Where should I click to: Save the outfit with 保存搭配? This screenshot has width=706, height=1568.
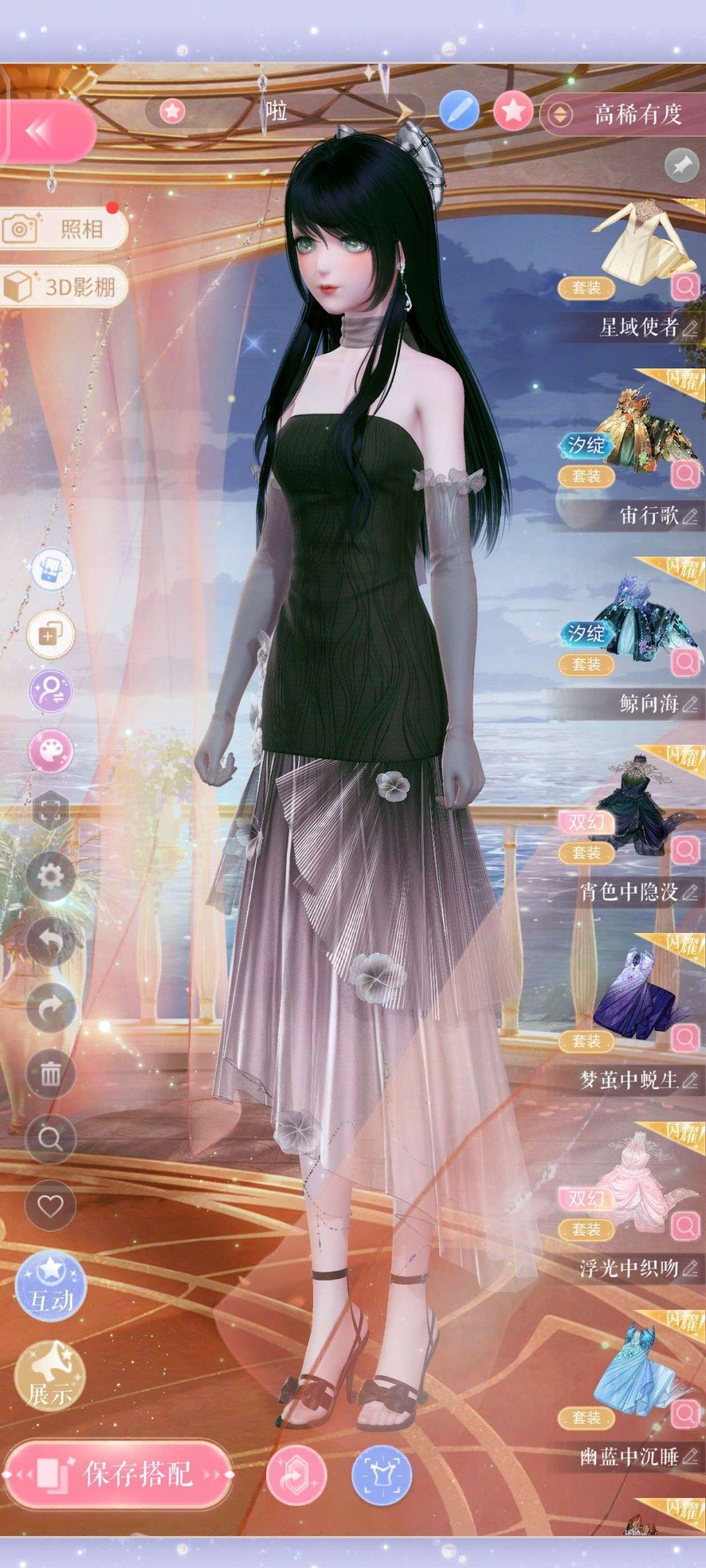pyautogui.click(x=119, y=1475)
